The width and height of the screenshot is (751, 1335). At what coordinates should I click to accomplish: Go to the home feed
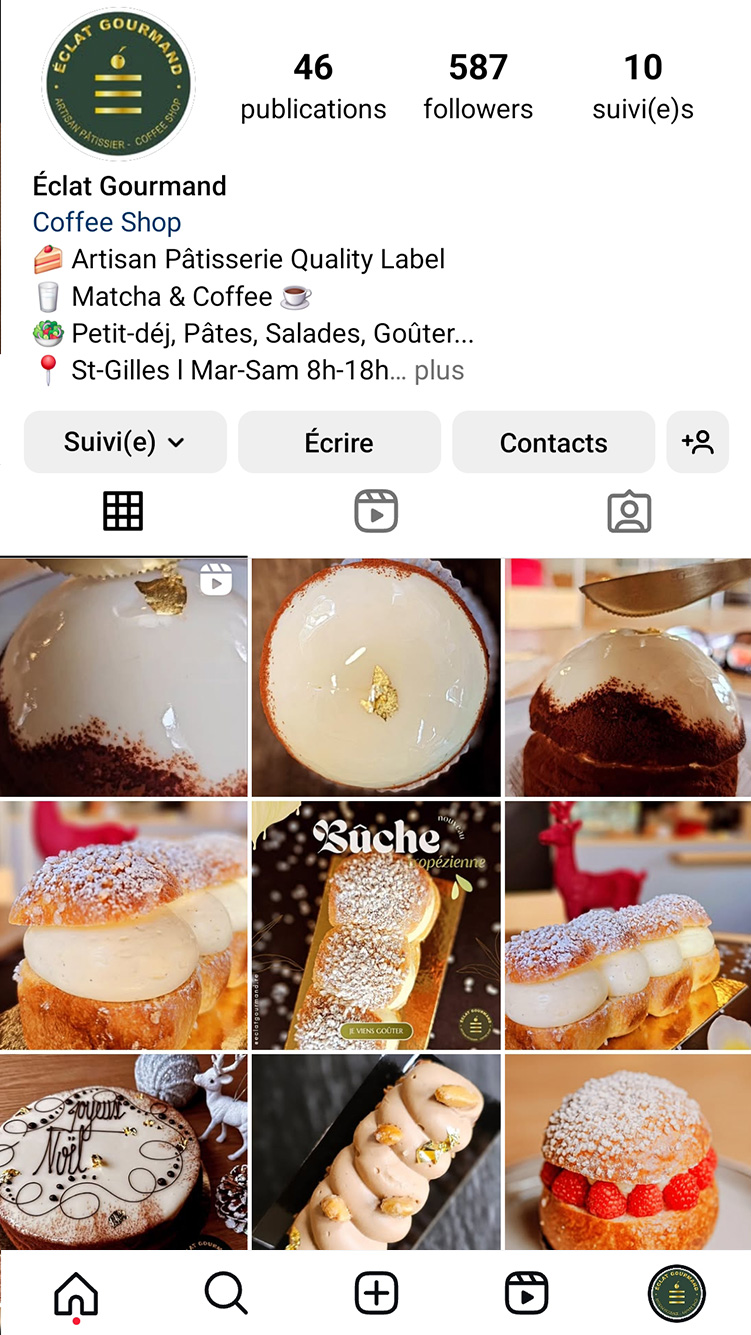(76, 1294)
